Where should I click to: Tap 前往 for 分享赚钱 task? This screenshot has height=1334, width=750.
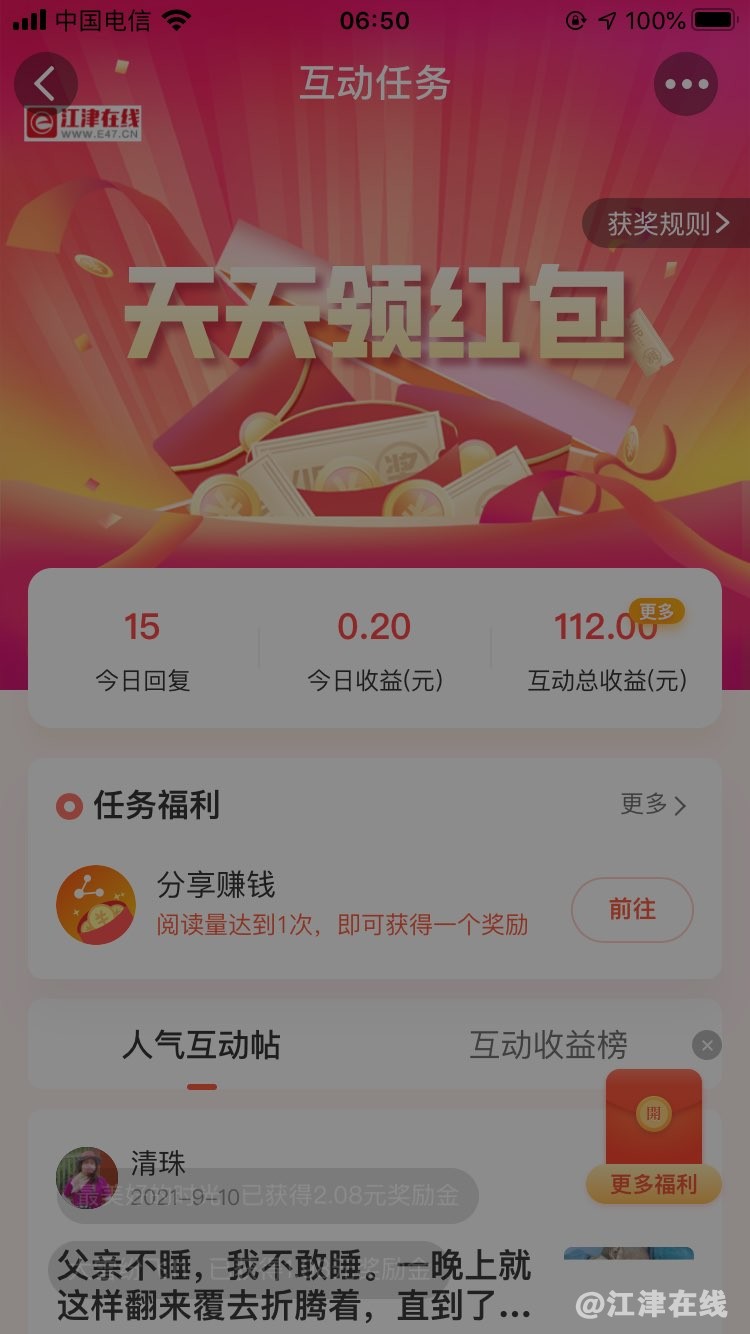[632, 909]
